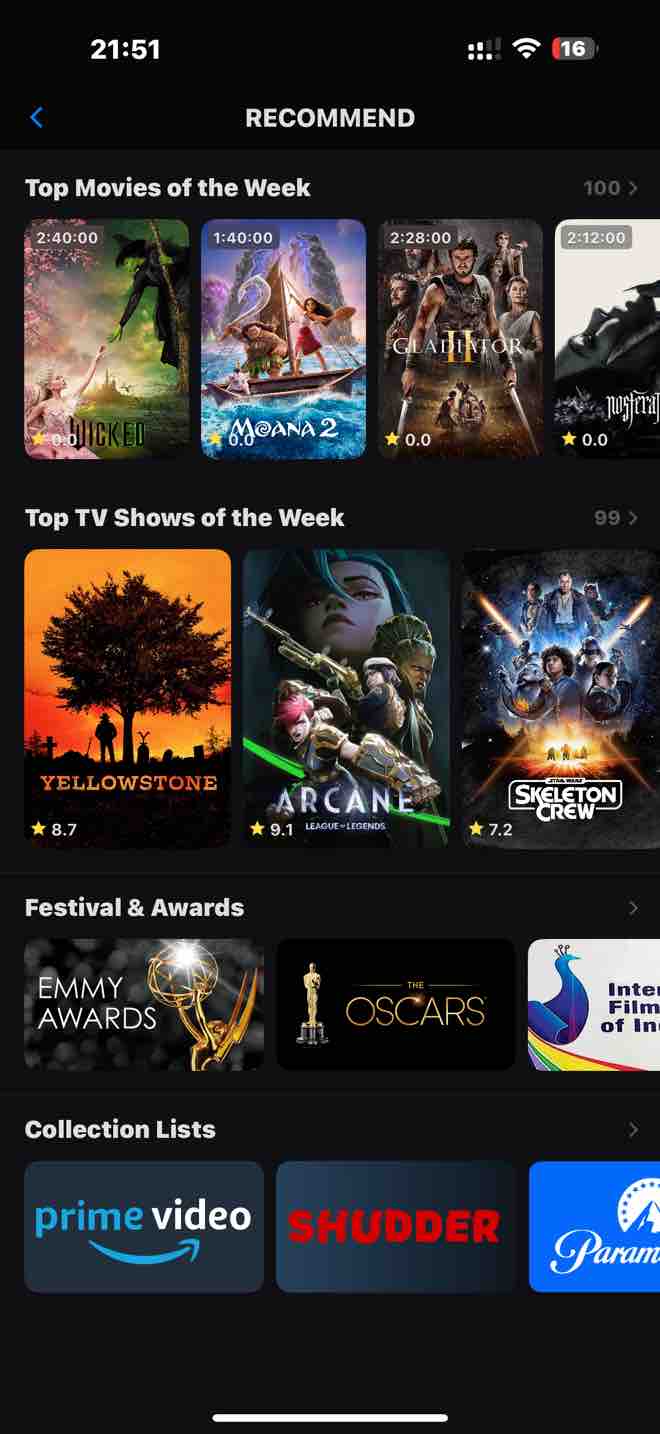Open the Yellowstone TV show card
This screenshot has height=1434, width=660.
tap(127, 697)
